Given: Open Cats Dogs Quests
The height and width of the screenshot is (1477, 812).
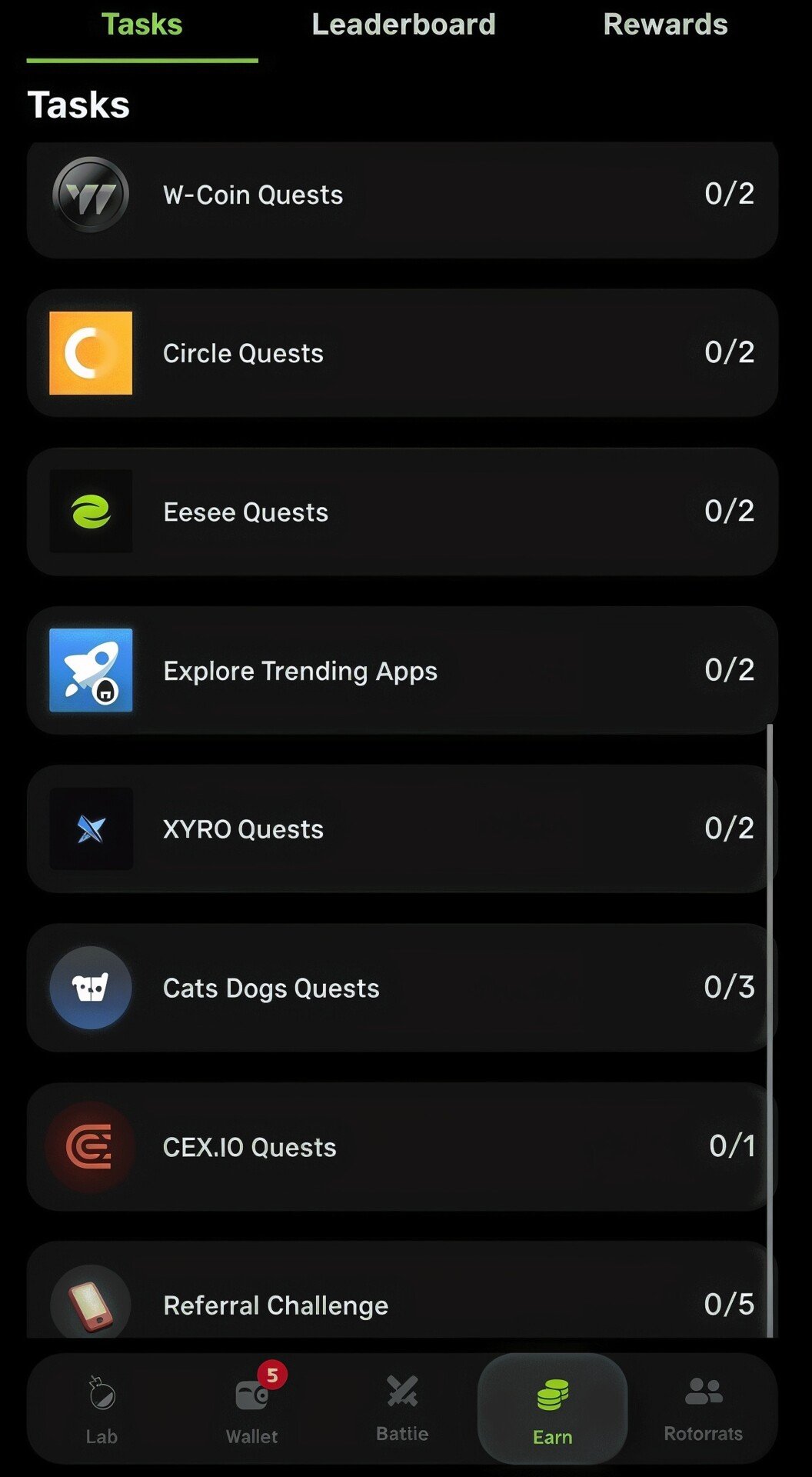Looking at the screenshot, I should 402,988.
